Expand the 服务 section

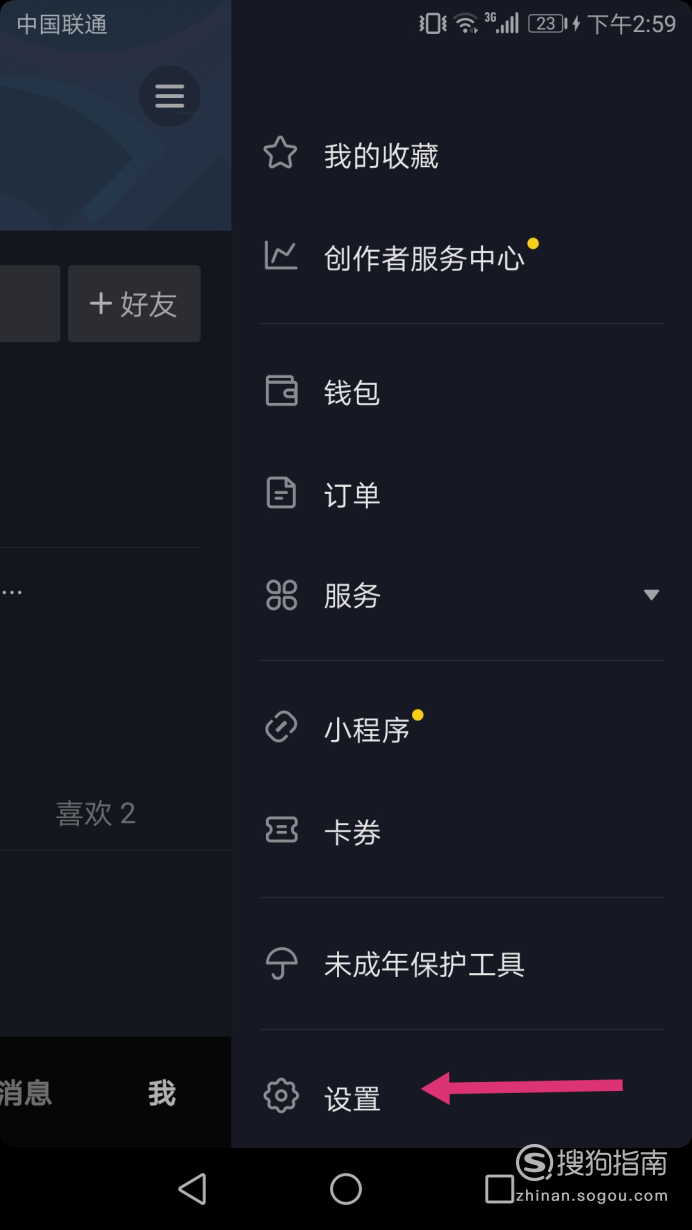[x=461, y=595]
